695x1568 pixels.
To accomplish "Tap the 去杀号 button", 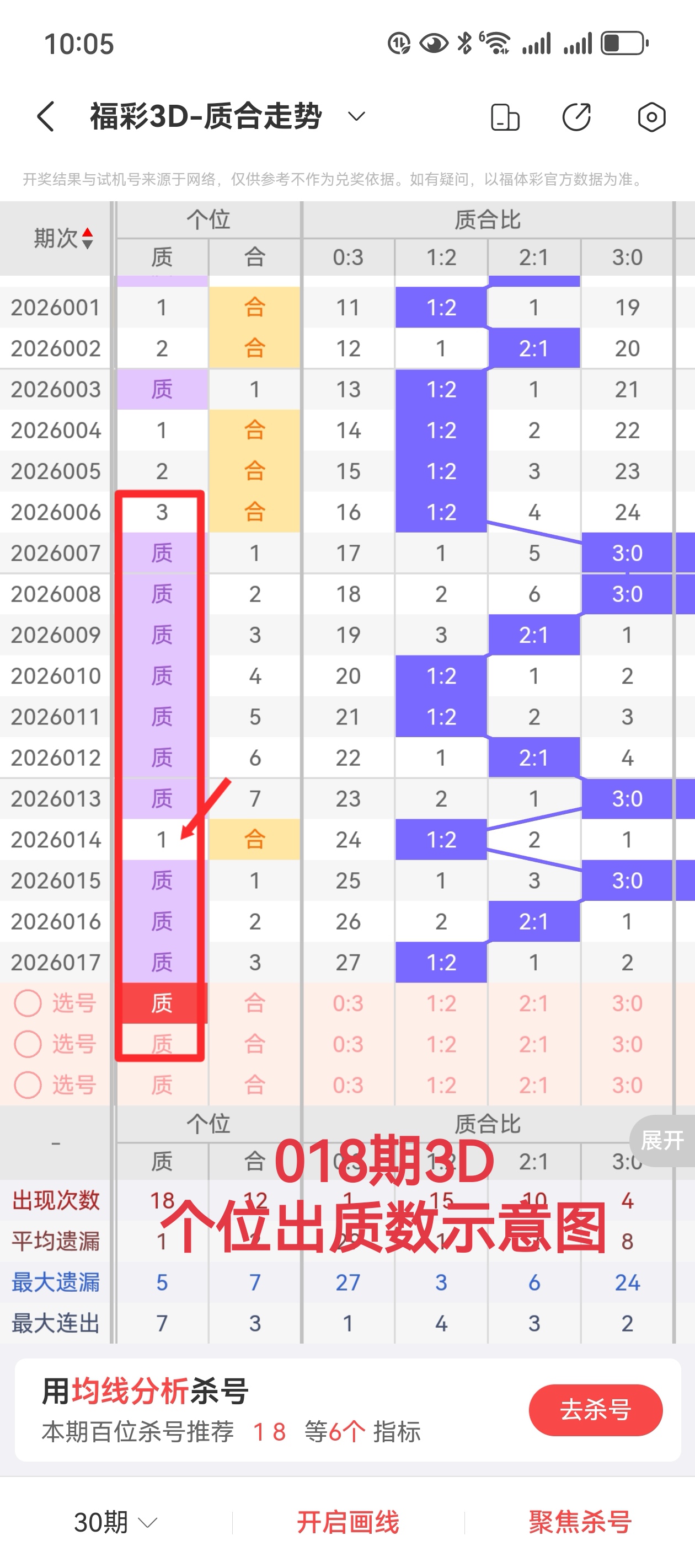I will point(595,1410).
